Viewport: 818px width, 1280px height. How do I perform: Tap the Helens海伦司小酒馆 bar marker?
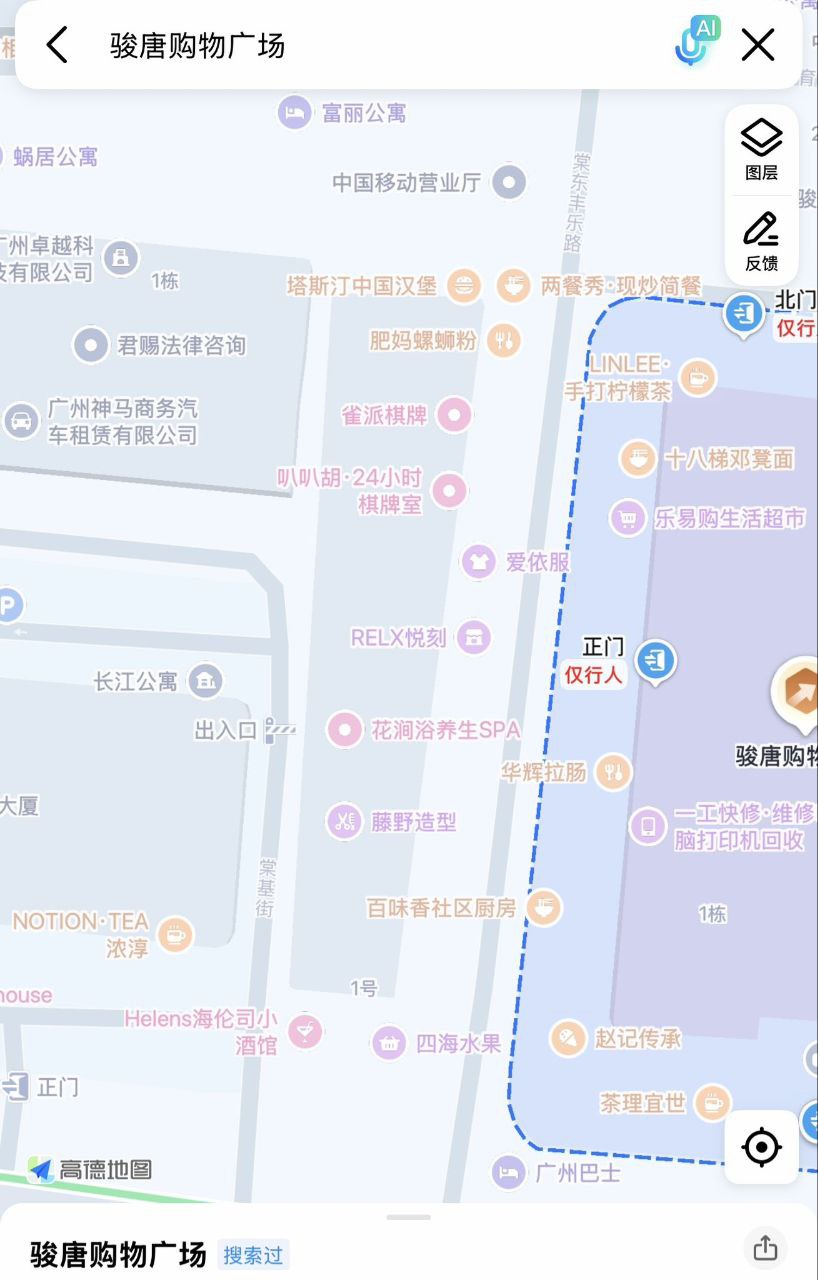[304, 1030]
